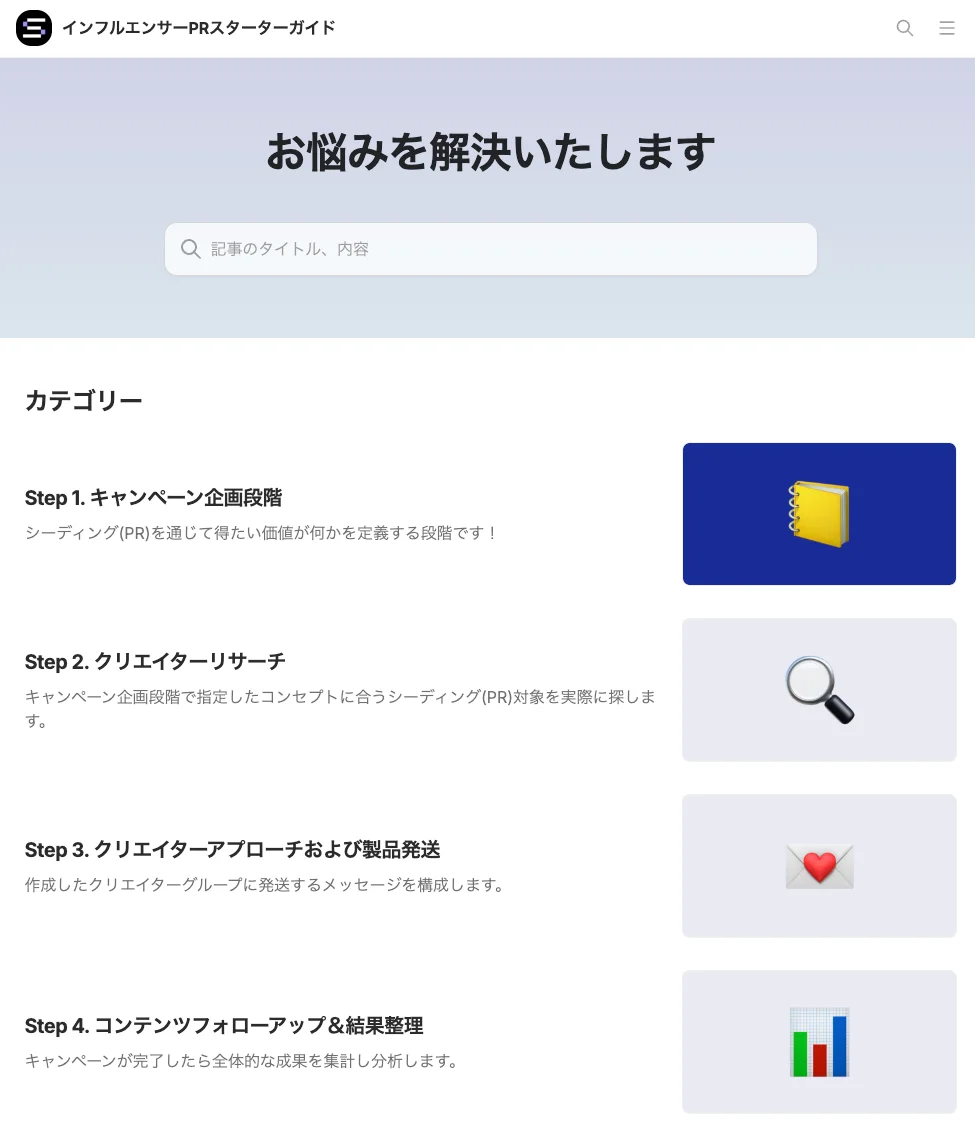Open Step 2. クリエイターリサーチ category

pos(155,661)
